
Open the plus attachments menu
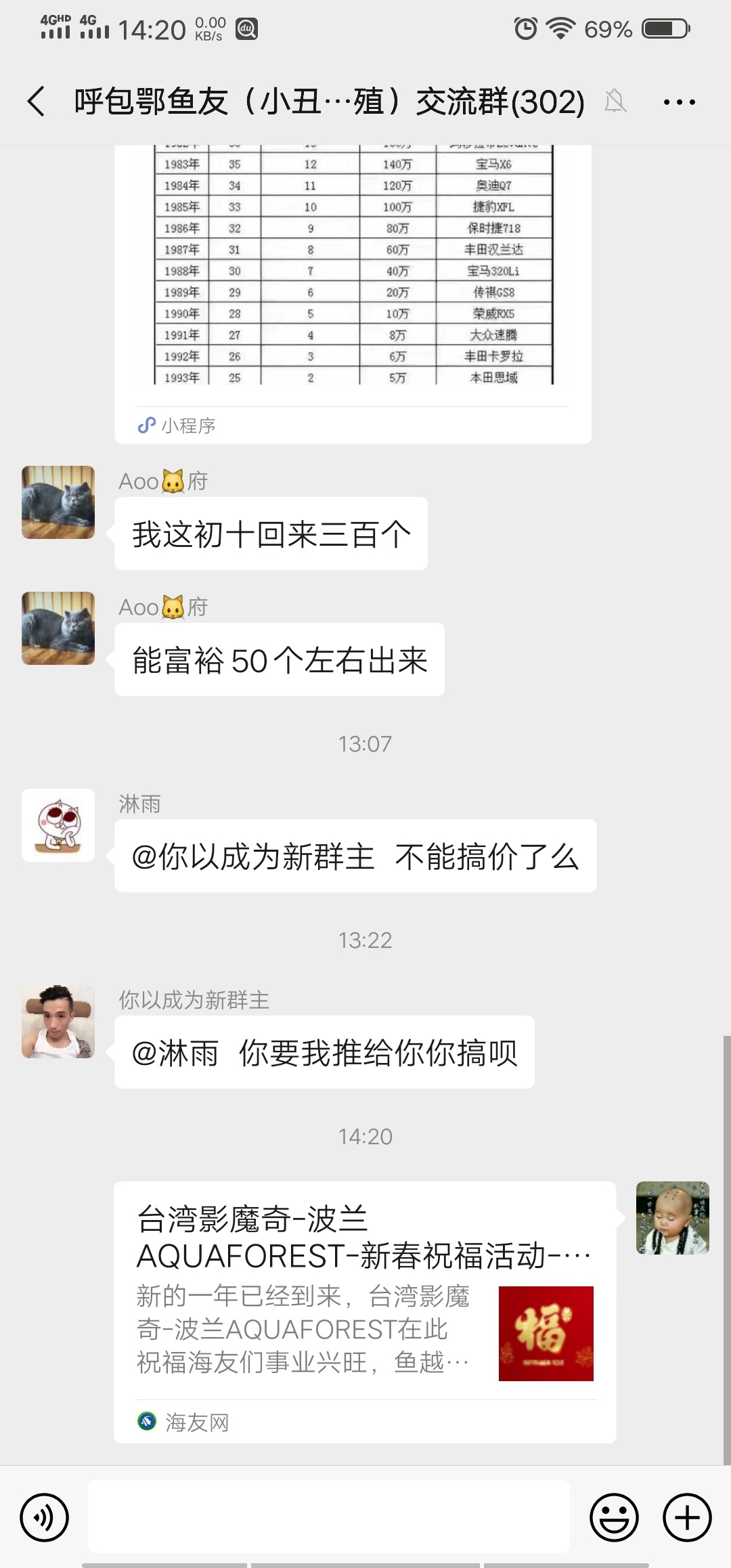[x=687, y=1517]
